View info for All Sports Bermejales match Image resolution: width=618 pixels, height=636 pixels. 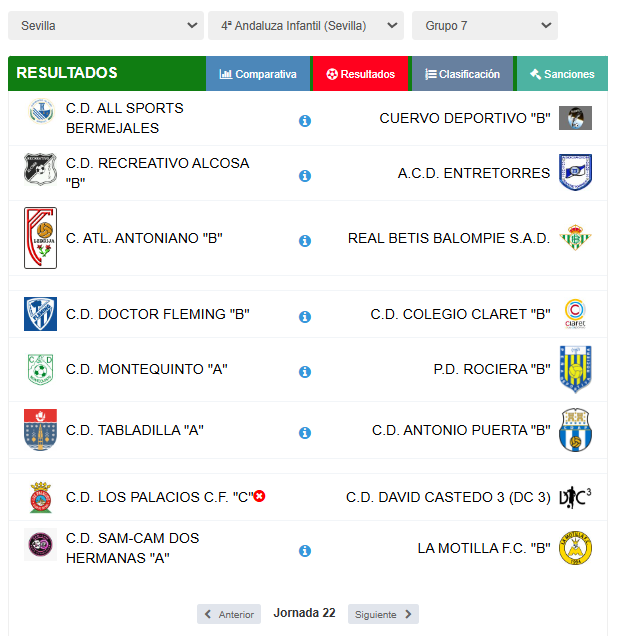tap(305, 121)
